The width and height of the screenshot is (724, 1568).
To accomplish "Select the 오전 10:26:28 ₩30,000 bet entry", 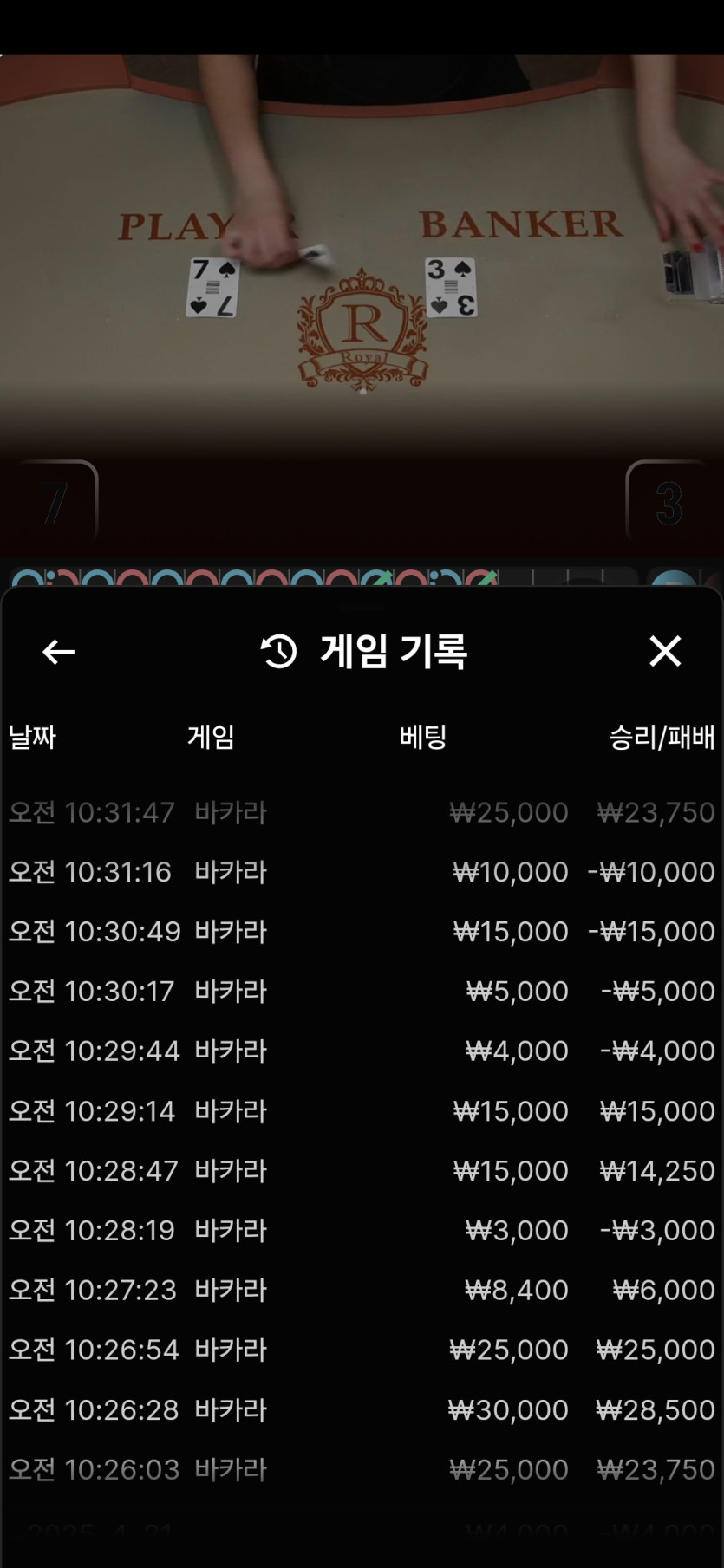I will click(361, 1410).
